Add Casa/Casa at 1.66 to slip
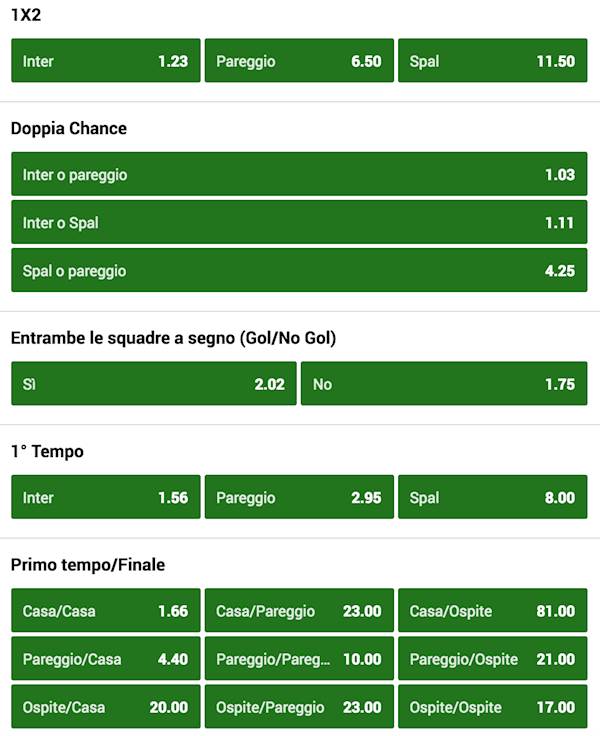 (x=105, y=611)
